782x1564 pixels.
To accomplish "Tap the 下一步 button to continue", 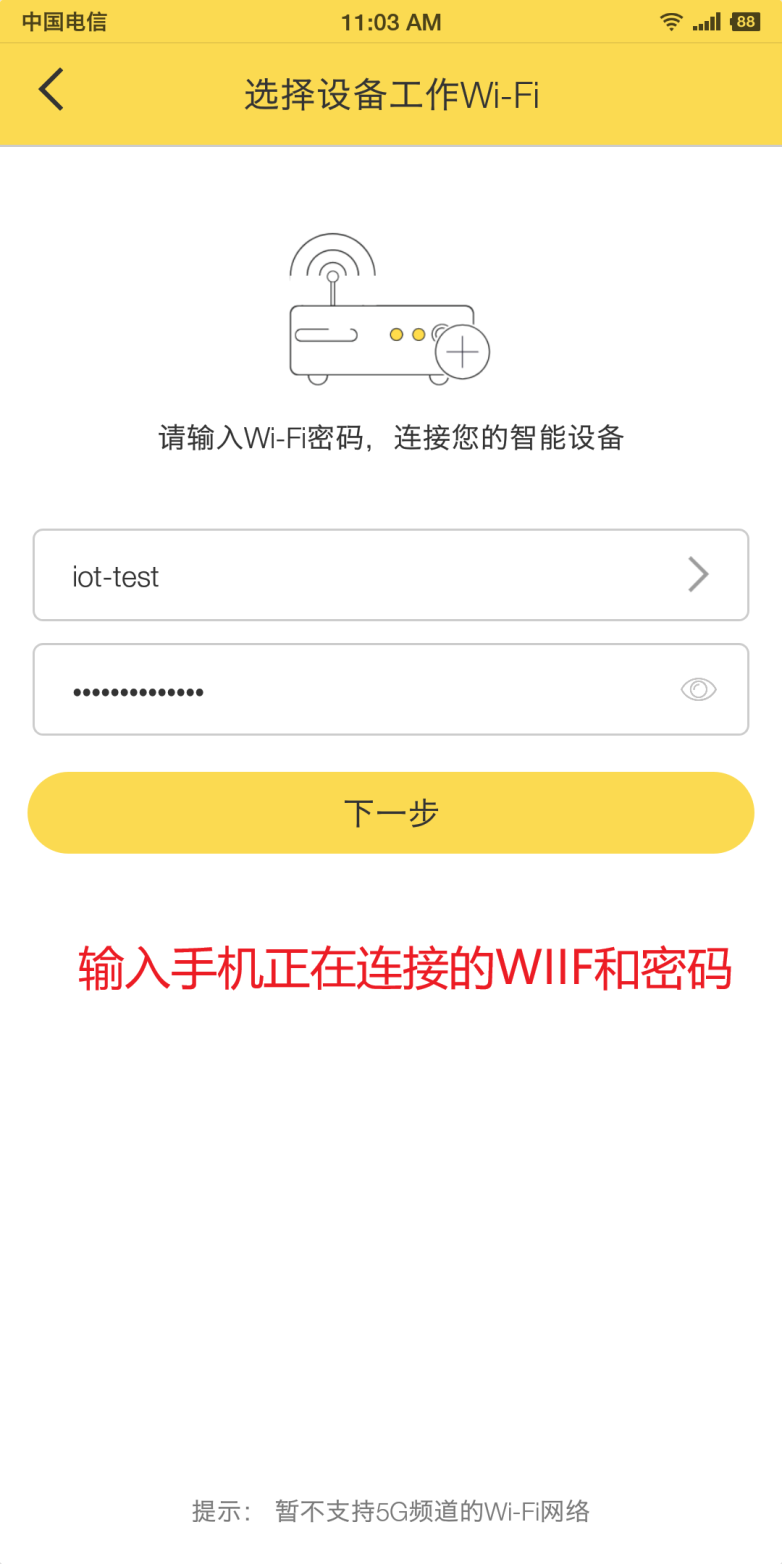I will point(390,813).
